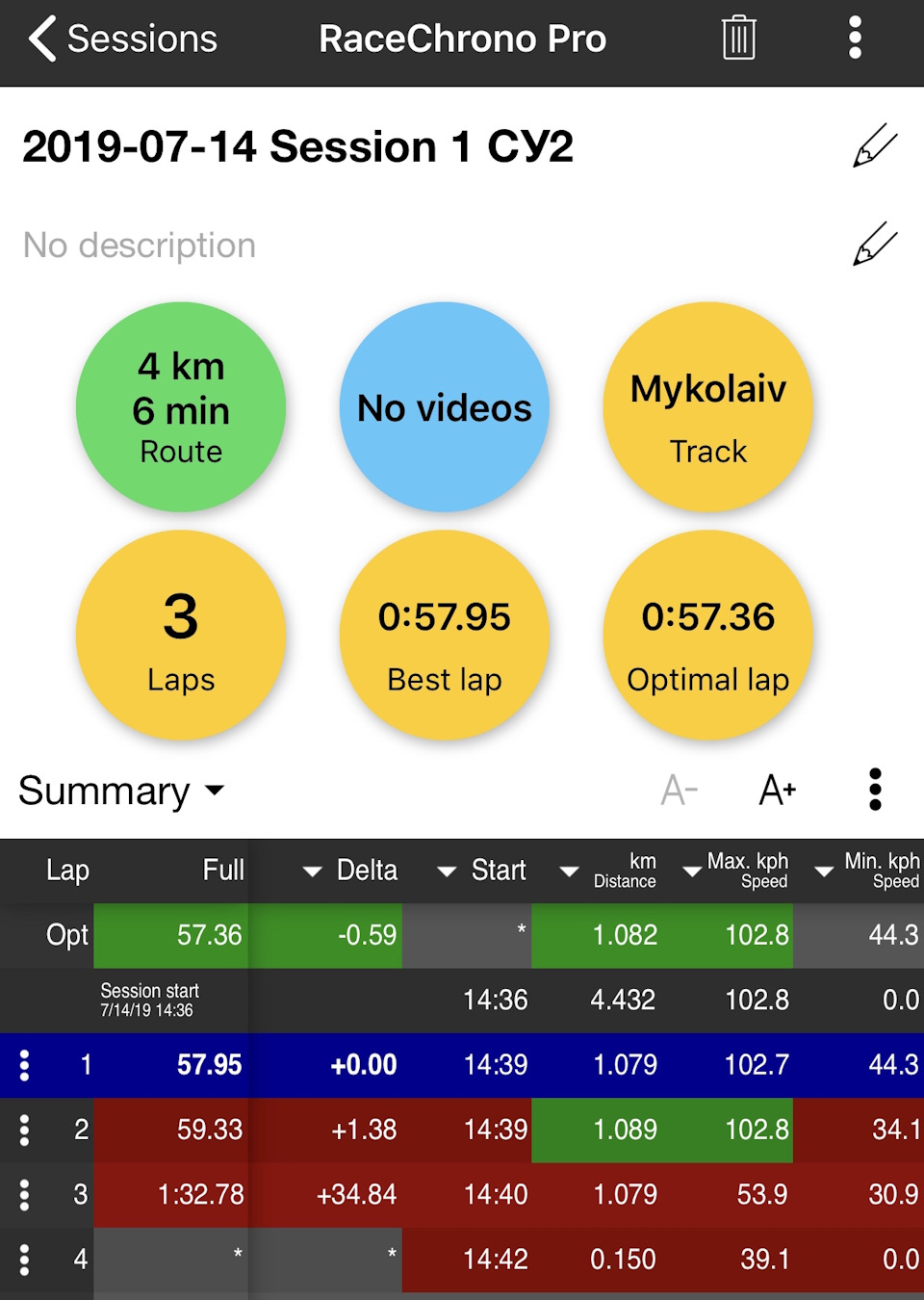Open the lap table options menu
The image size is (924, 1300).
pyautogui.click(x=874, y=790)
